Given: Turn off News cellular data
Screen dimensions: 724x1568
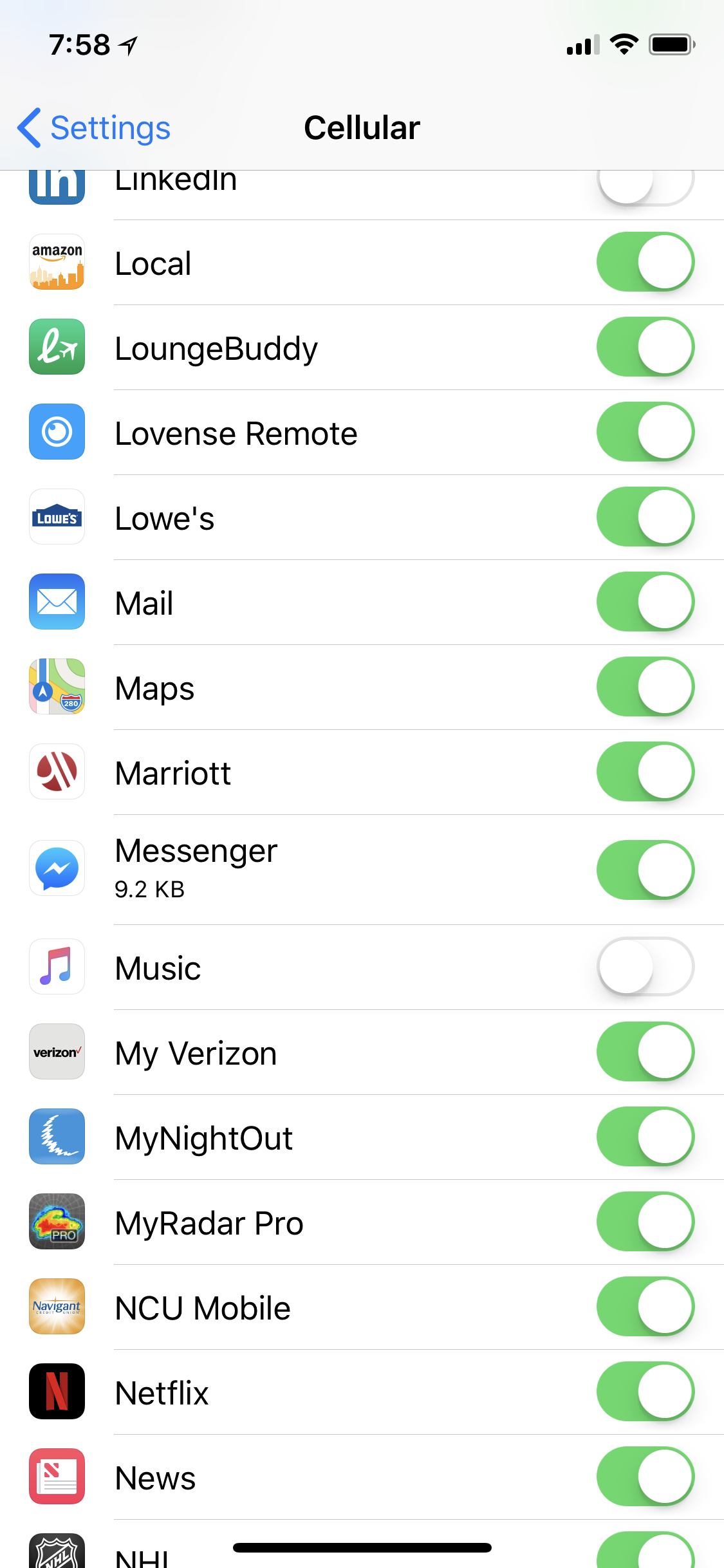Looking at the screenshot, I should (x=645, y=1477).
